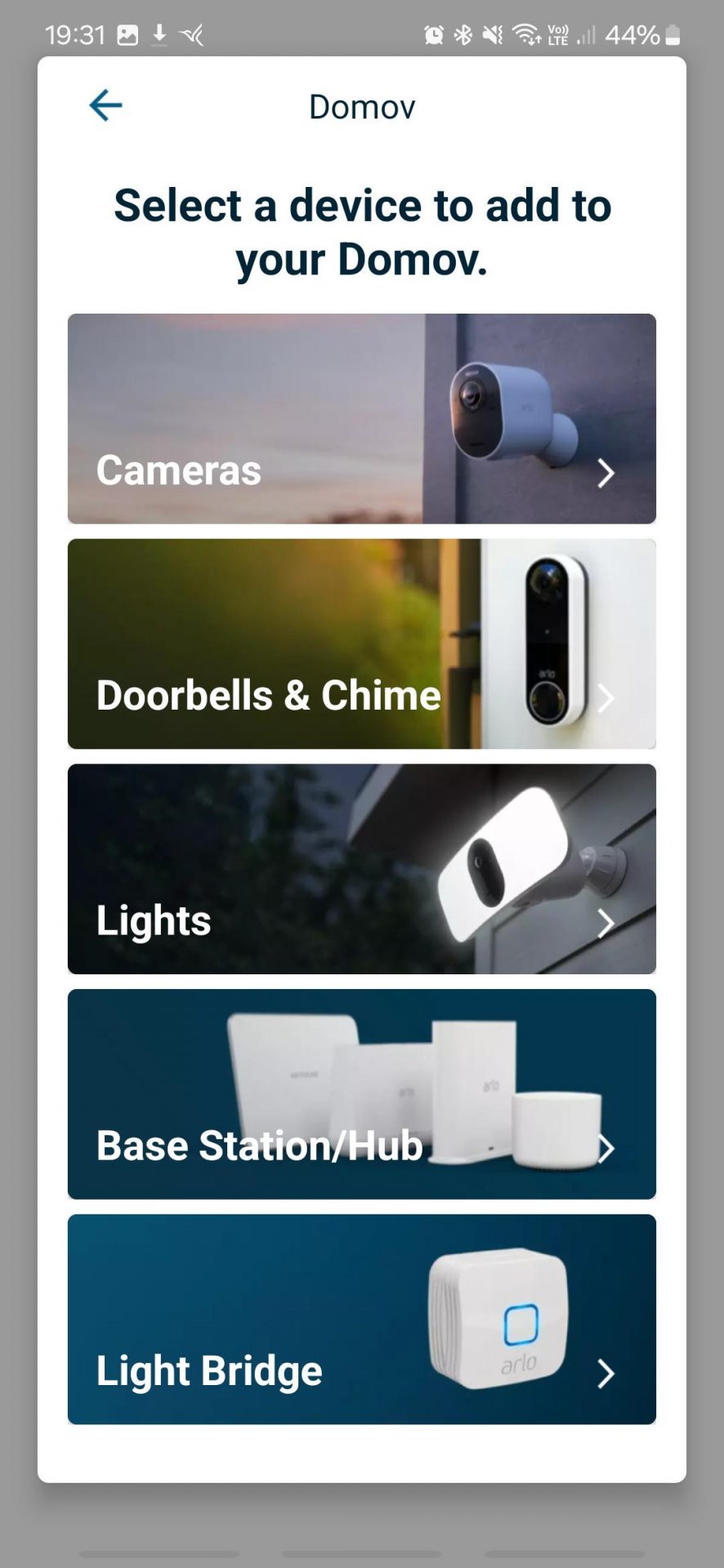Open the Cameras device category
The image size is (724, 1568).
point(361,419)
